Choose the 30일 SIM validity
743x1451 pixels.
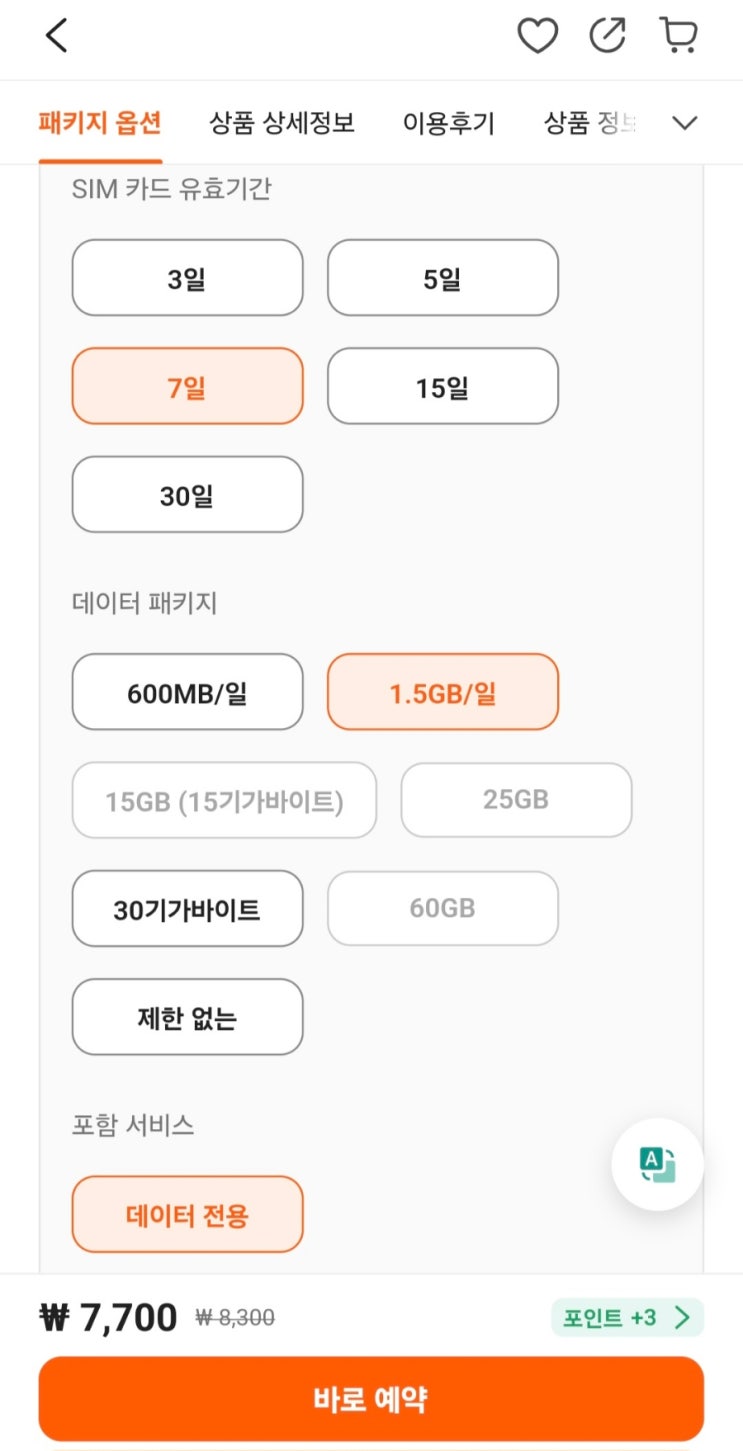tap(187, 495)
